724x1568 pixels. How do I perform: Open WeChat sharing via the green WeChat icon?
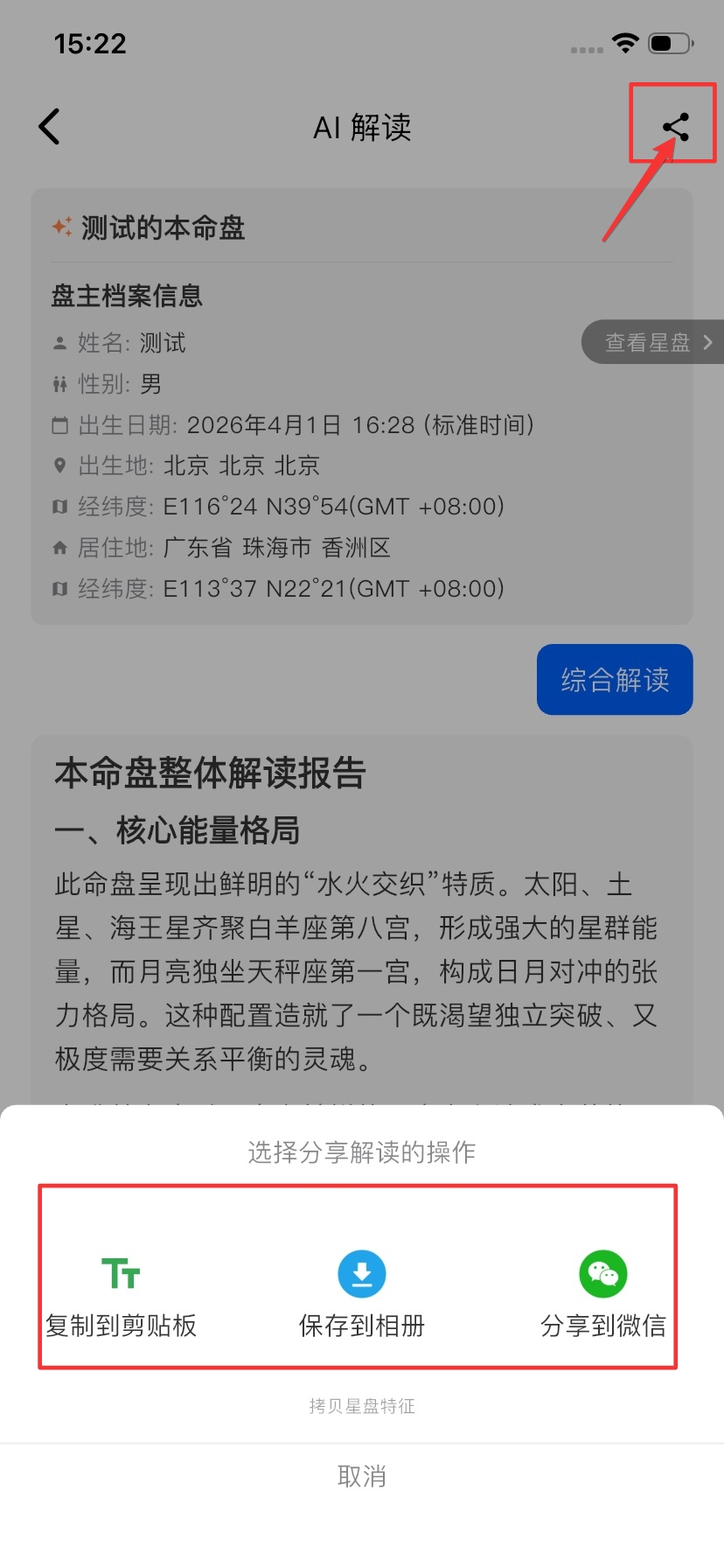[x=602, y=1275]
